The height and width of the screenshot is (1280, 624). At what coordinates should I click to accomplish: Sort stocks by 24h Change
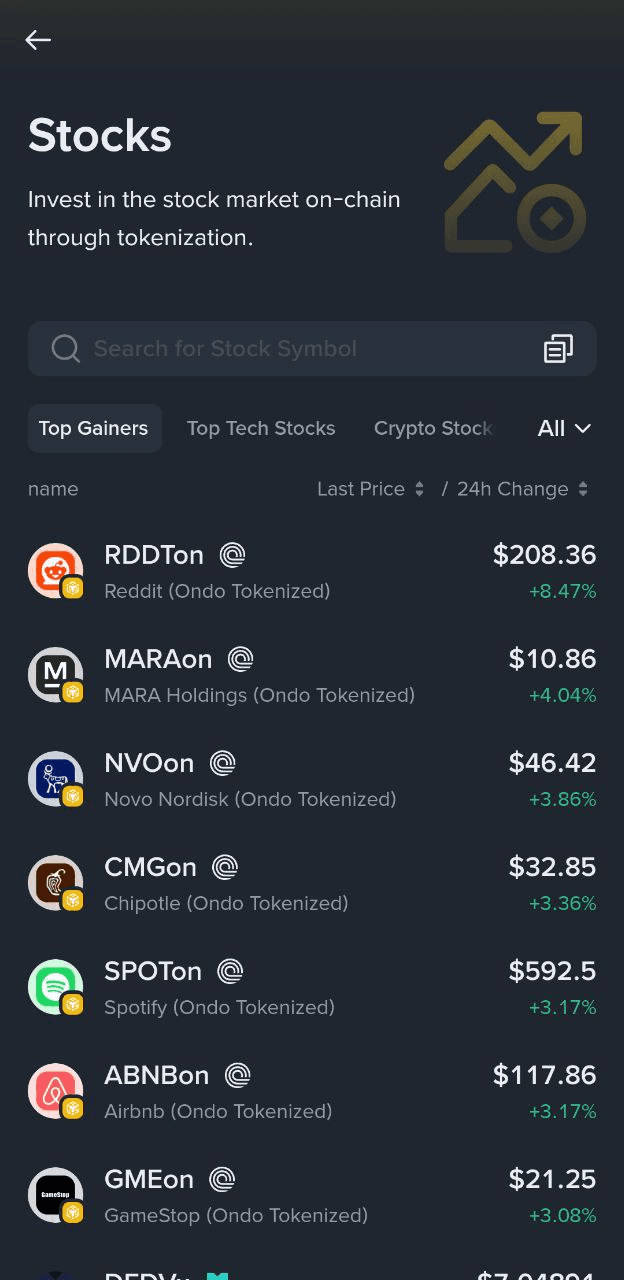coord(522,489)
